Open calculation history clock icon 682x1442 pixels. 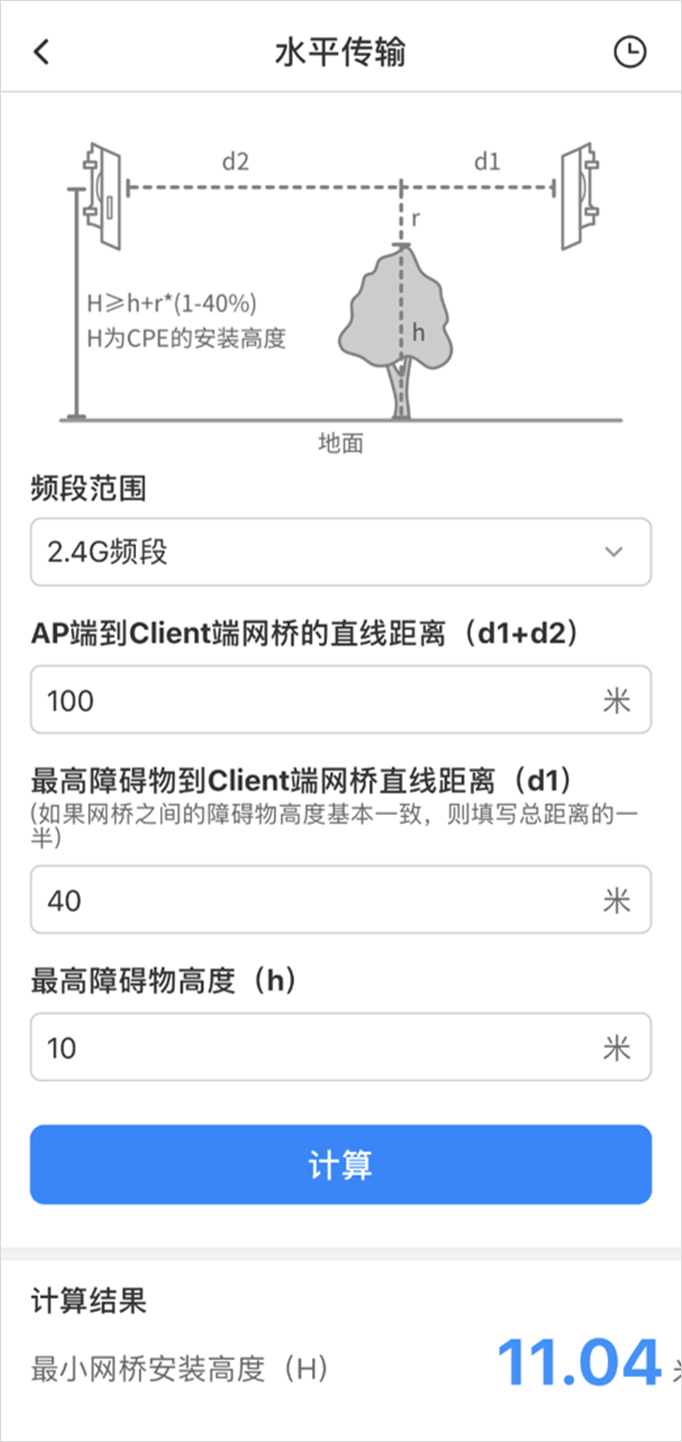629,52
